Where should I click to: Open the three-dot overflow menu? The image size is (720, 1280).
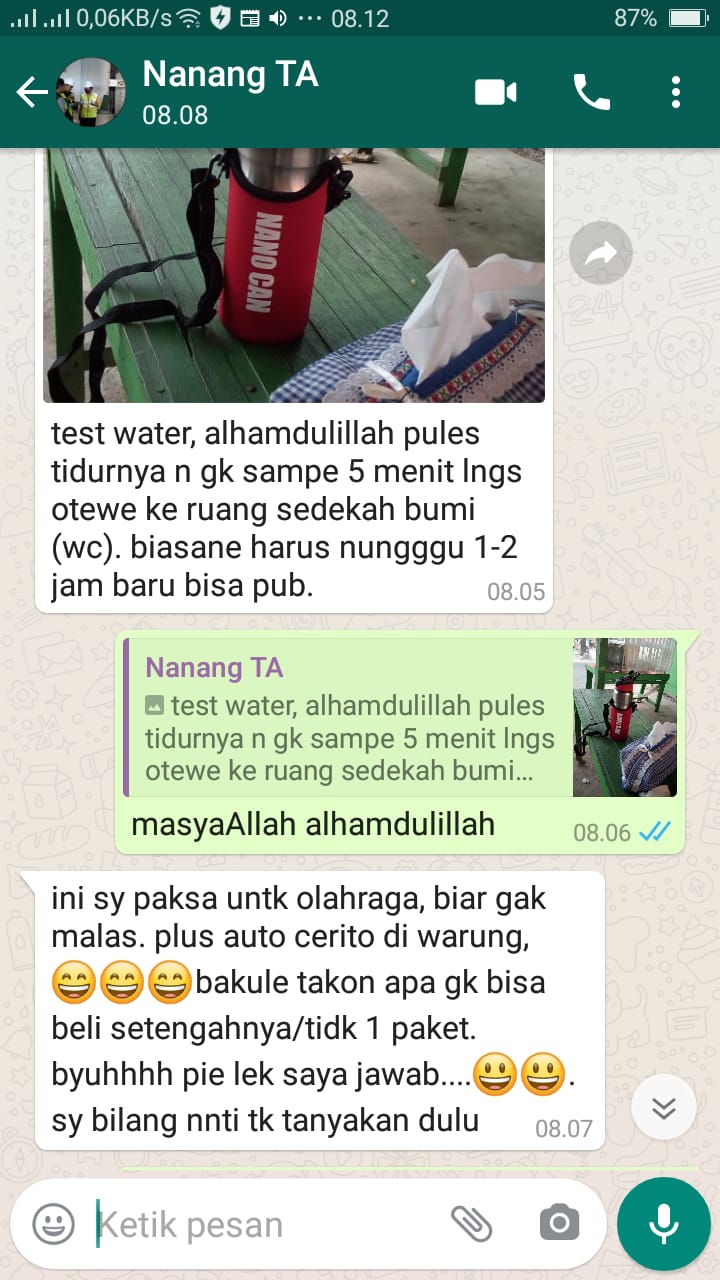coord(676,92)
